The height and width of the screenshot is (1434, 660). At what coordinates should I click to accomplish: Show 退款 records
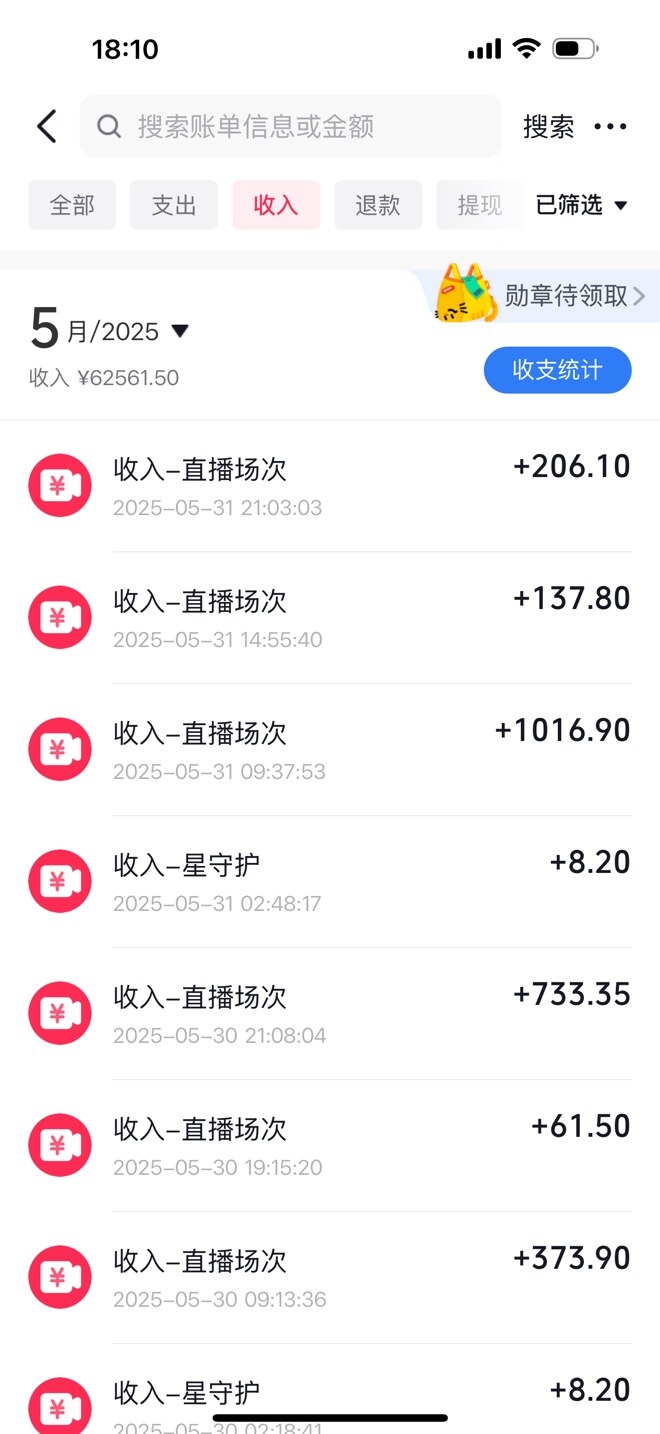378,205
